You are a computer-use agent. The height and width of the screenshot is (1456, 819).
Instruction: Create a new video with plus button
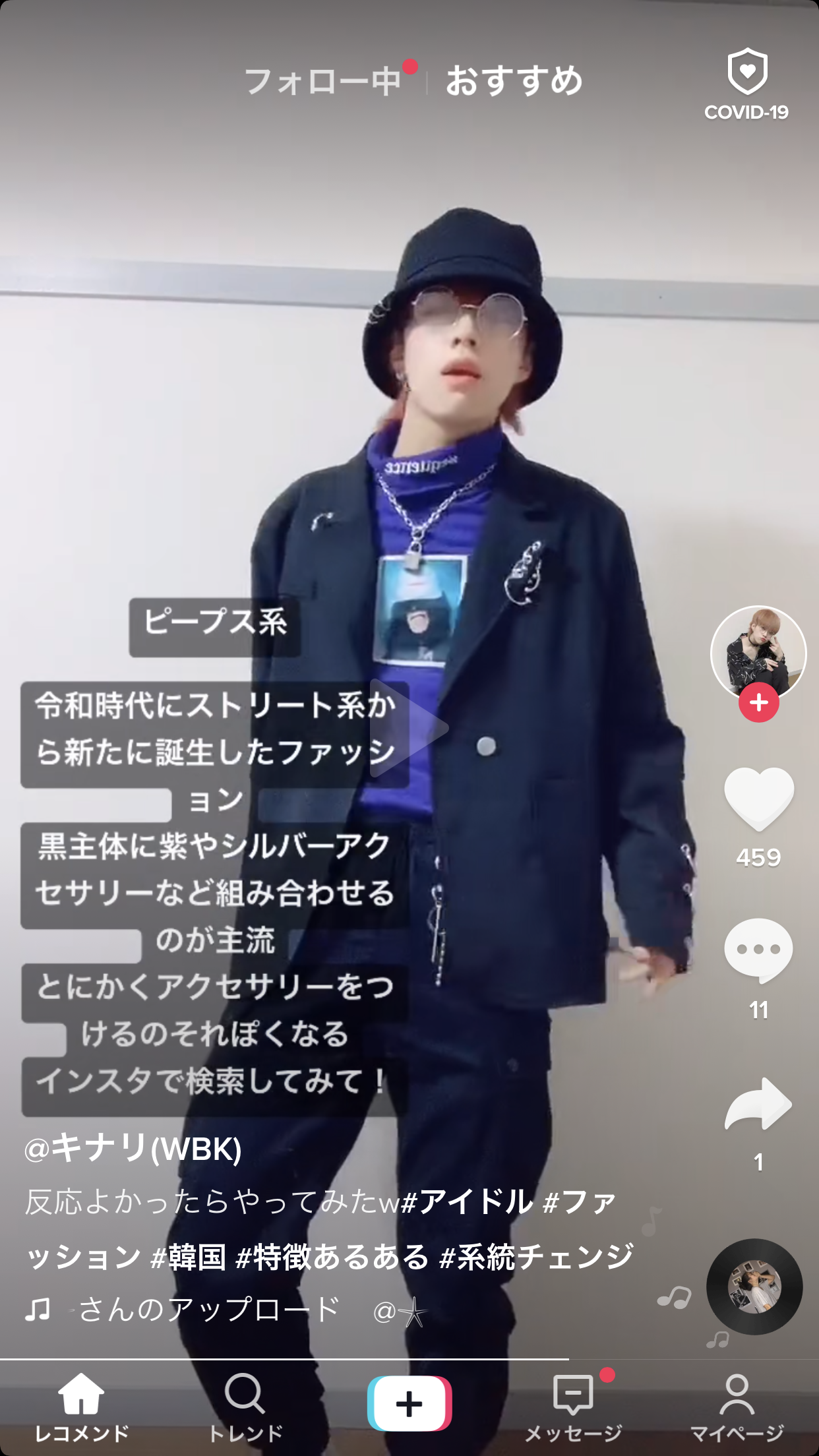[x=409, y=1403]
